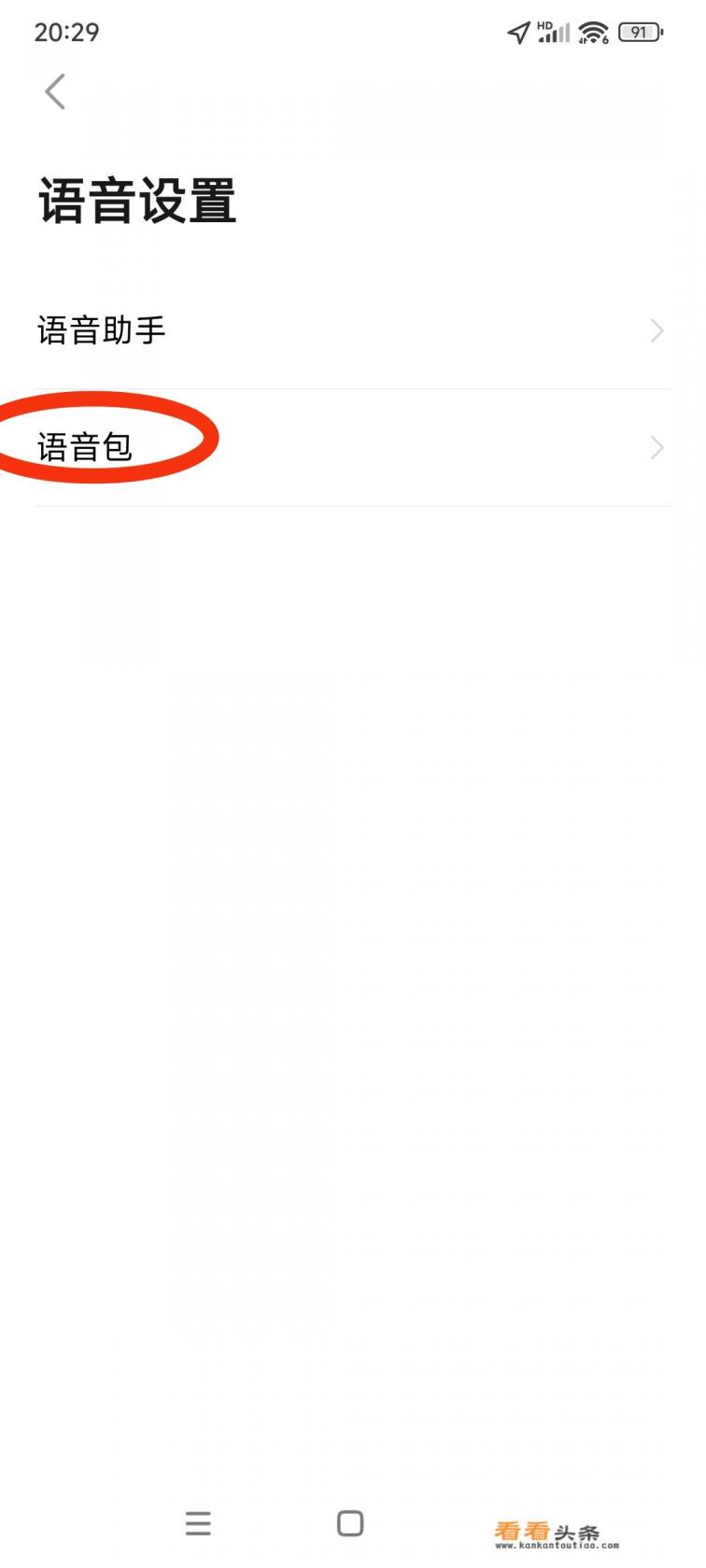Screen dimensions: 706x1568
Task: Tap the divider line below 语音助手
Action: [353, 389]
